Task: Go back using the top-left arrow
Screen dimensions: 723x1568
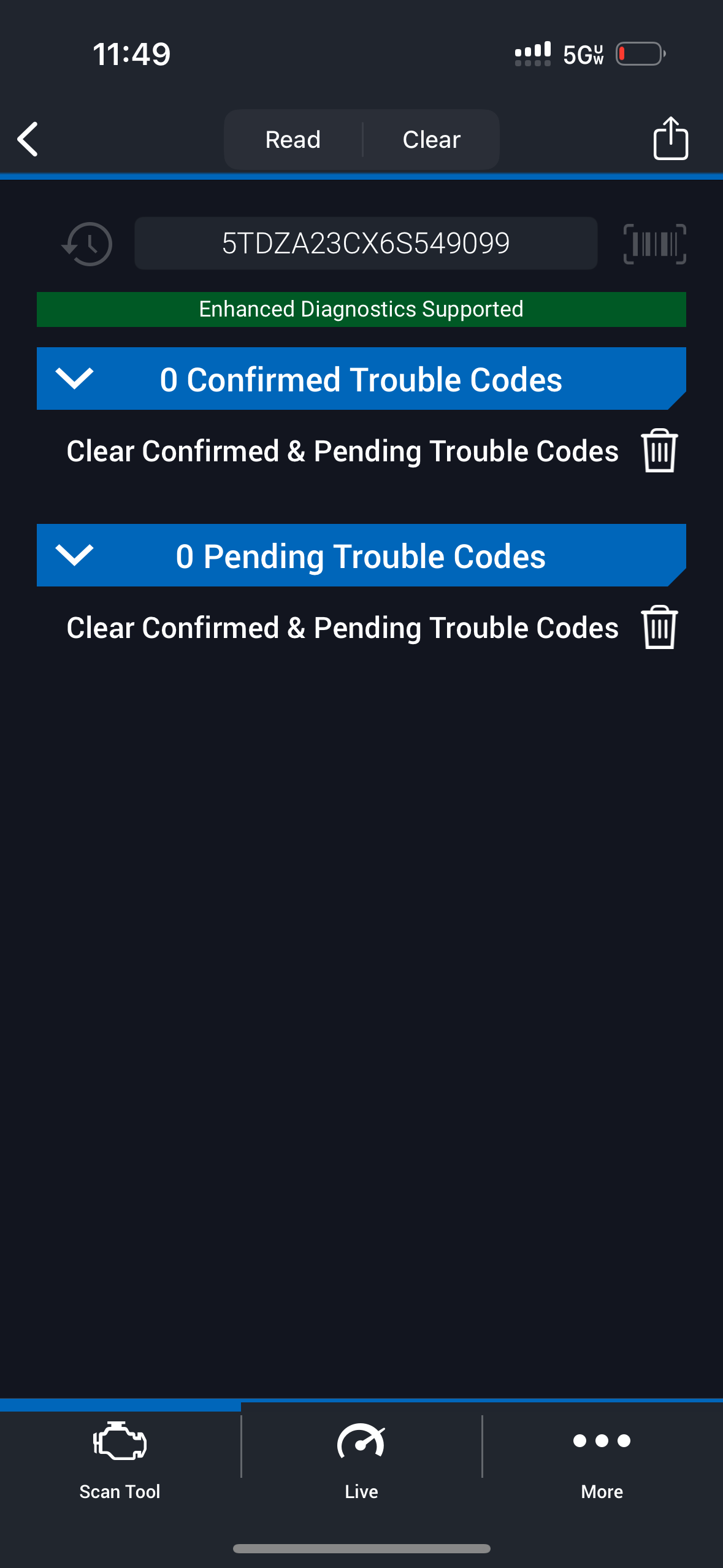Action: 28,139
